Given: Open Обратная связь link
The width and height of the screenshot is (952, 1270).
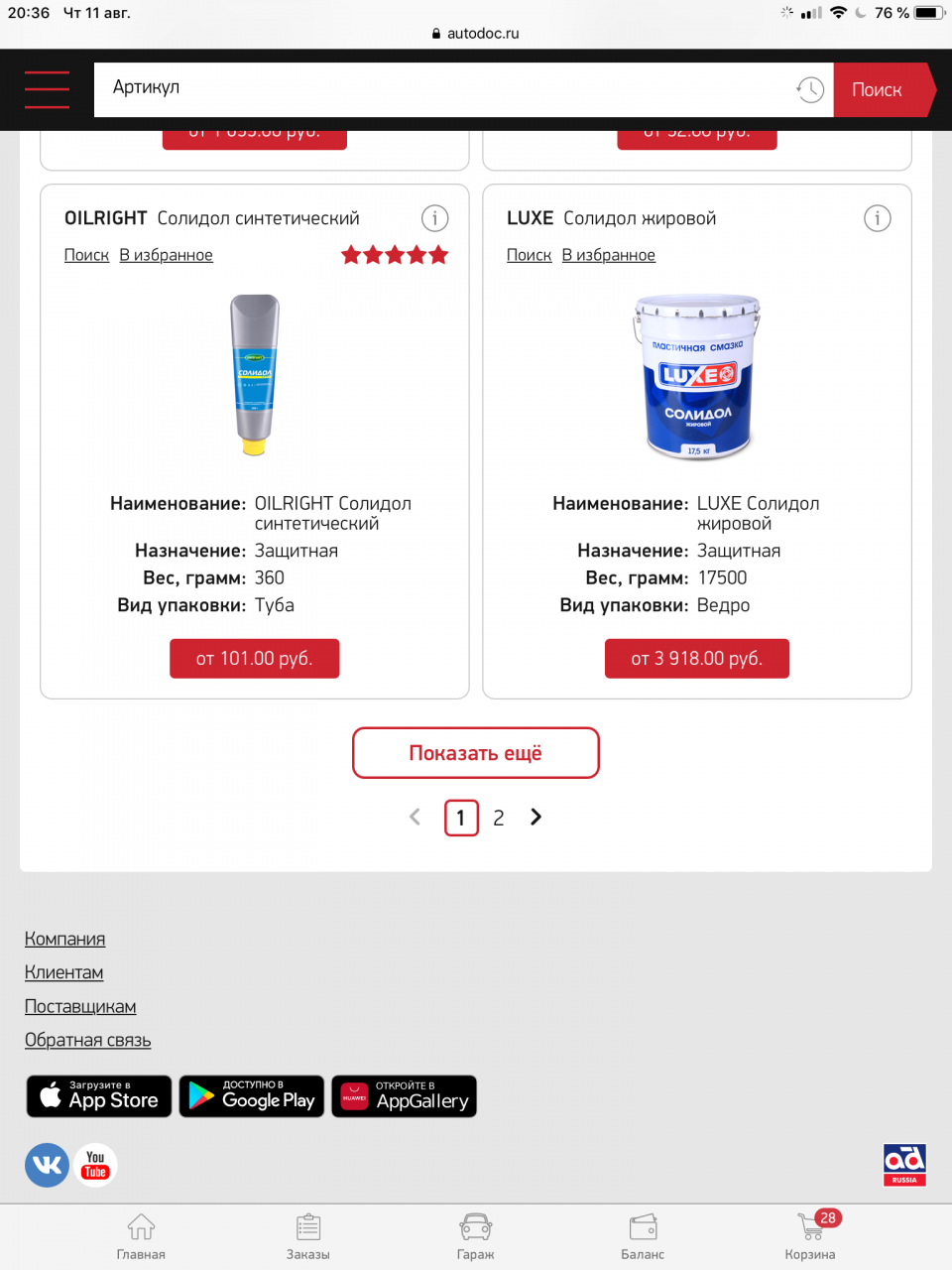Looking at the screenshot, I should 87,1040.
